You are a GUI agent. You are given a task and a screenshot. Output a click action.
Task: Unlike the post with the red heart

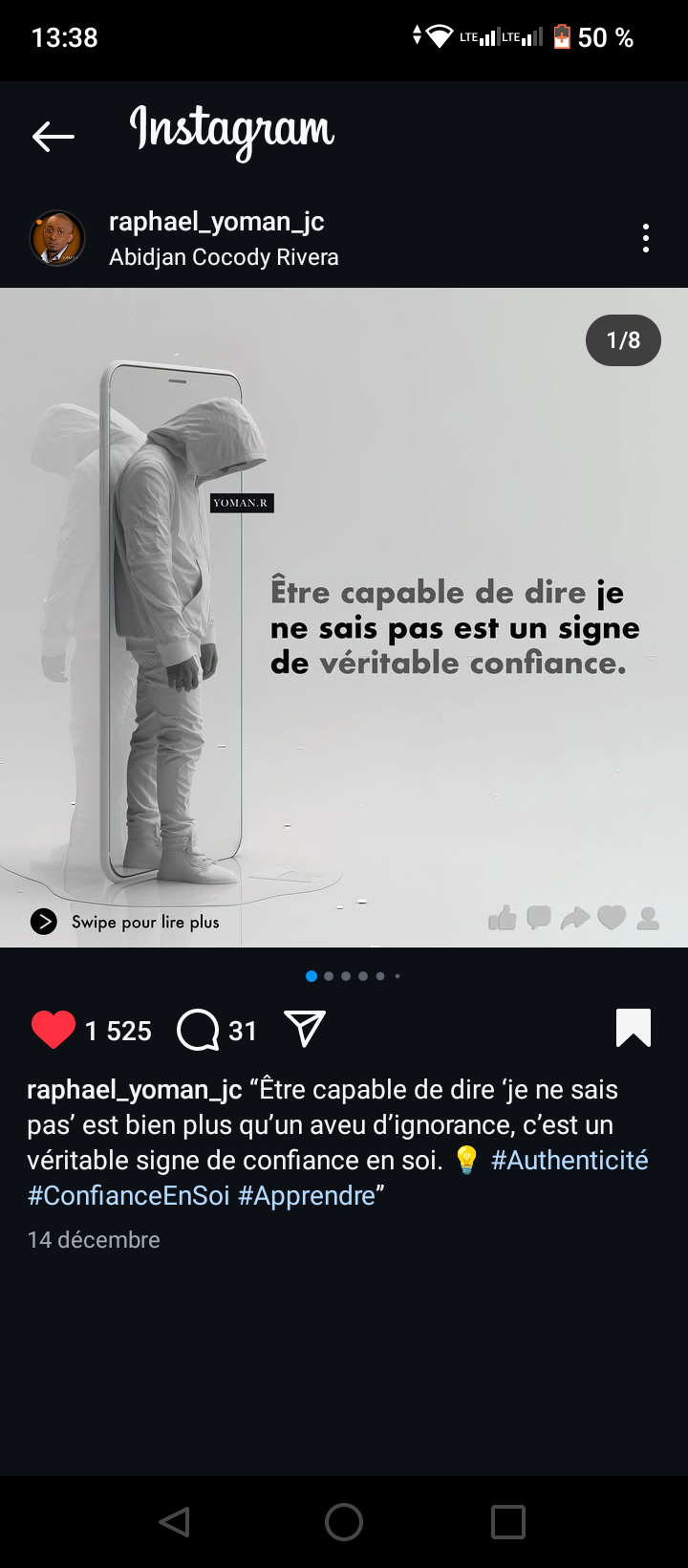tap(54, 1030)
